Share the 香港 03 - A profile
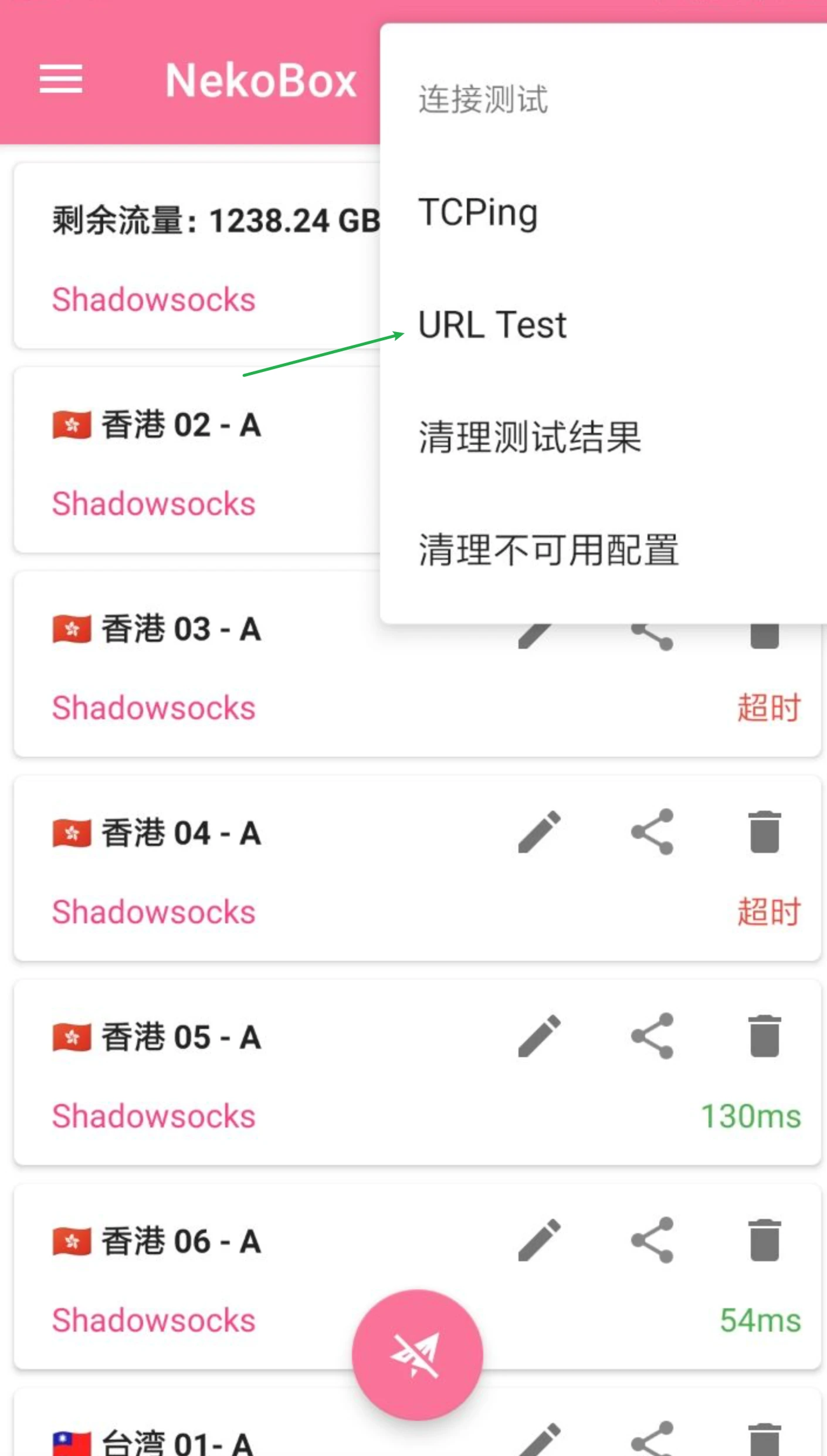Screen dimensions: 827x1456 653,631
